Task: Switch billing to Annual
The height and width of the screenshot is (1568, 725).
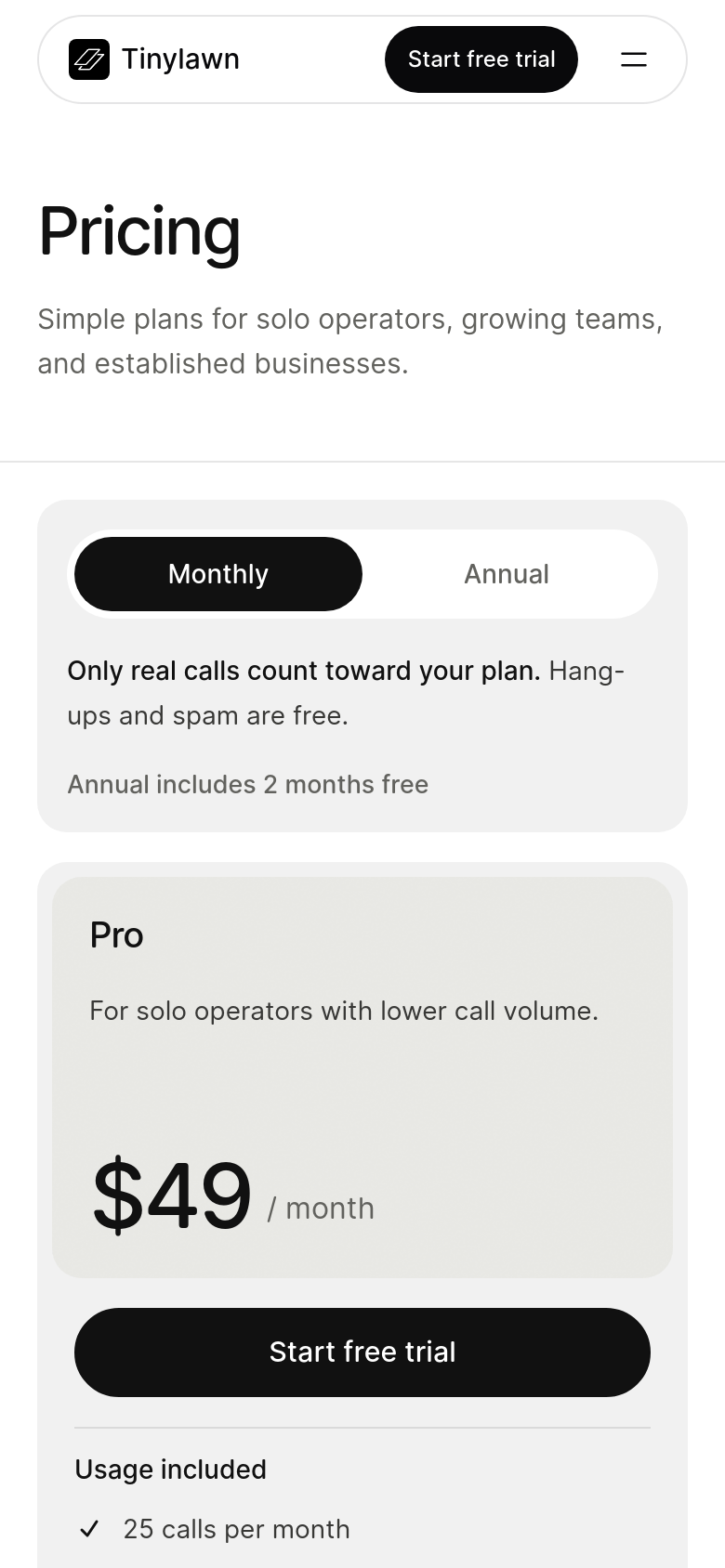Action: click(507, 574)
